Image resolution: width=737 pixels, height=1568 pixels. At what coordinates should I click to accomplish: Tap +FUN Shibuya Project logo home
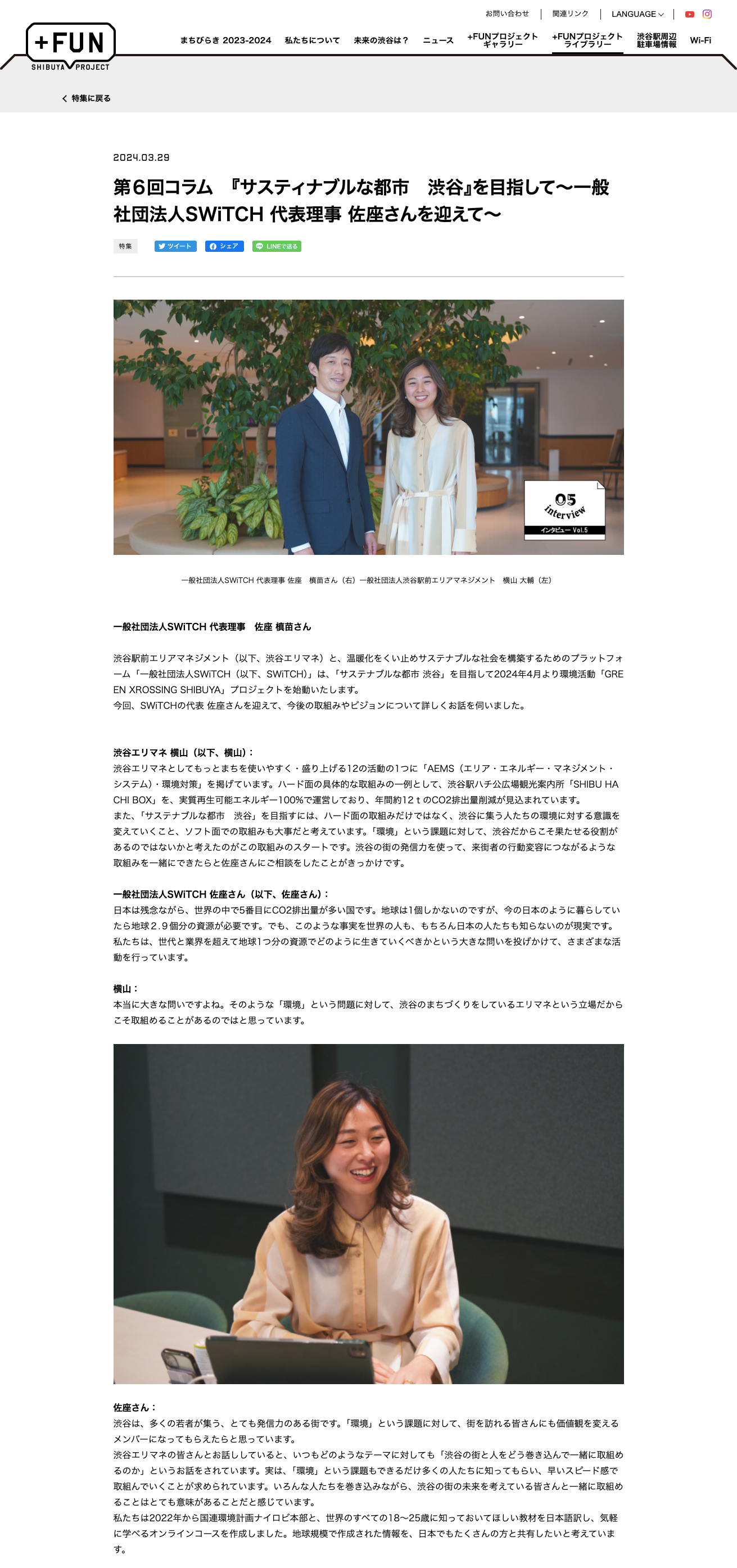click(71, 46)
